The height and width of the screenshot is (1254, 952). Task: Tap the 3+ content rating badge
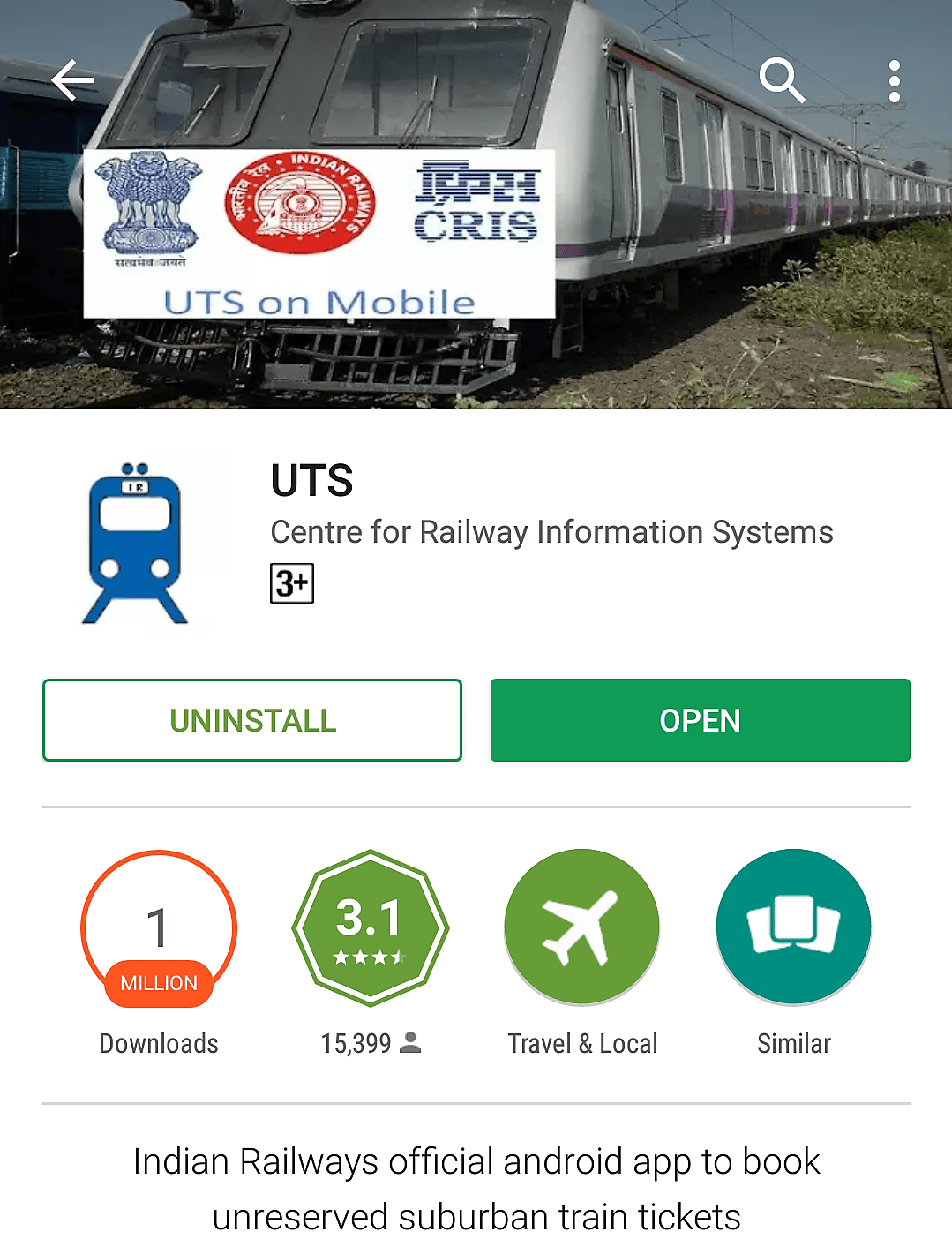point(292,583)
